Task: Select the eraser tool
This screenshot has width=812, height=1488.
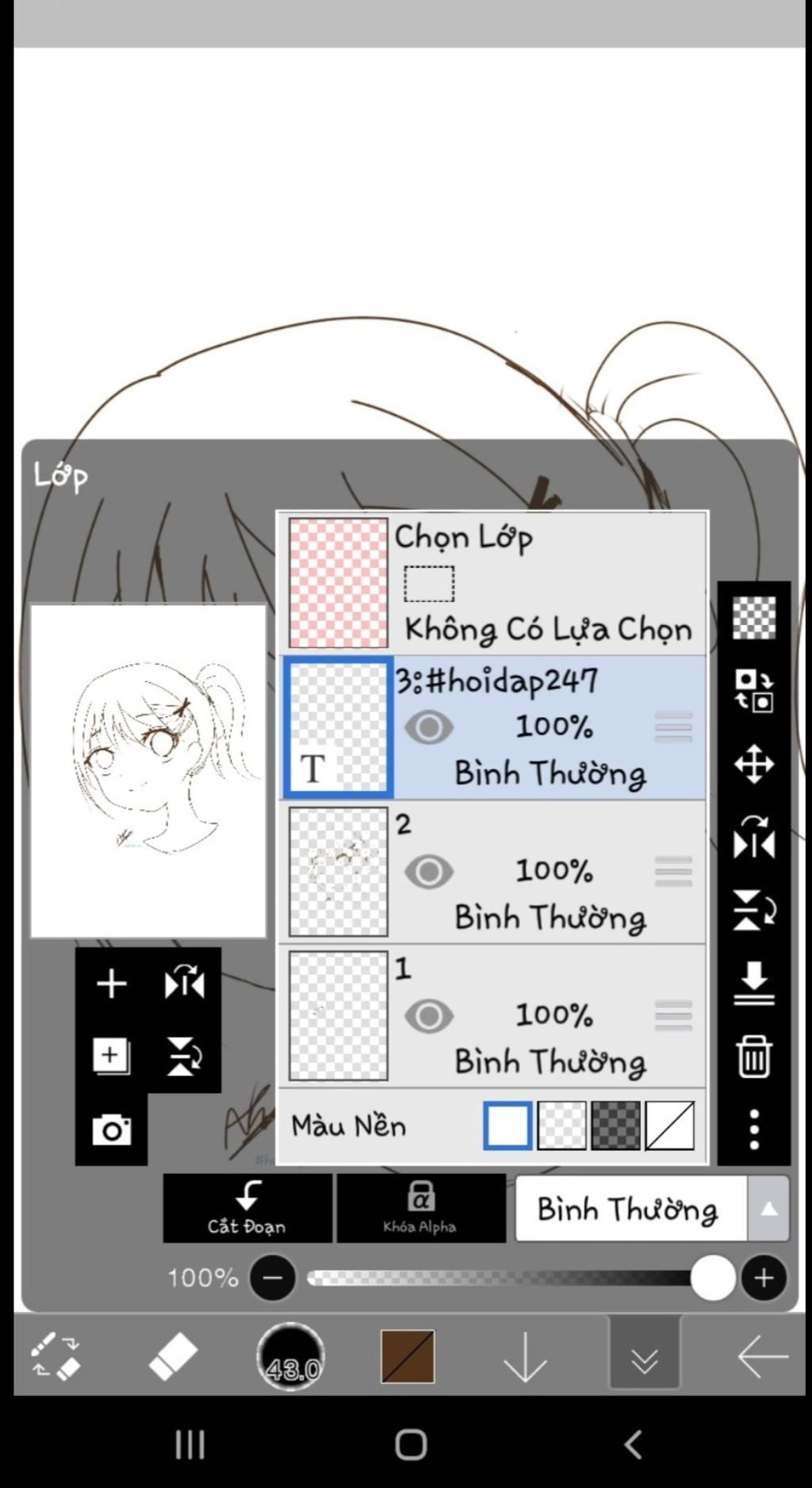Action: click(173, 1357)
